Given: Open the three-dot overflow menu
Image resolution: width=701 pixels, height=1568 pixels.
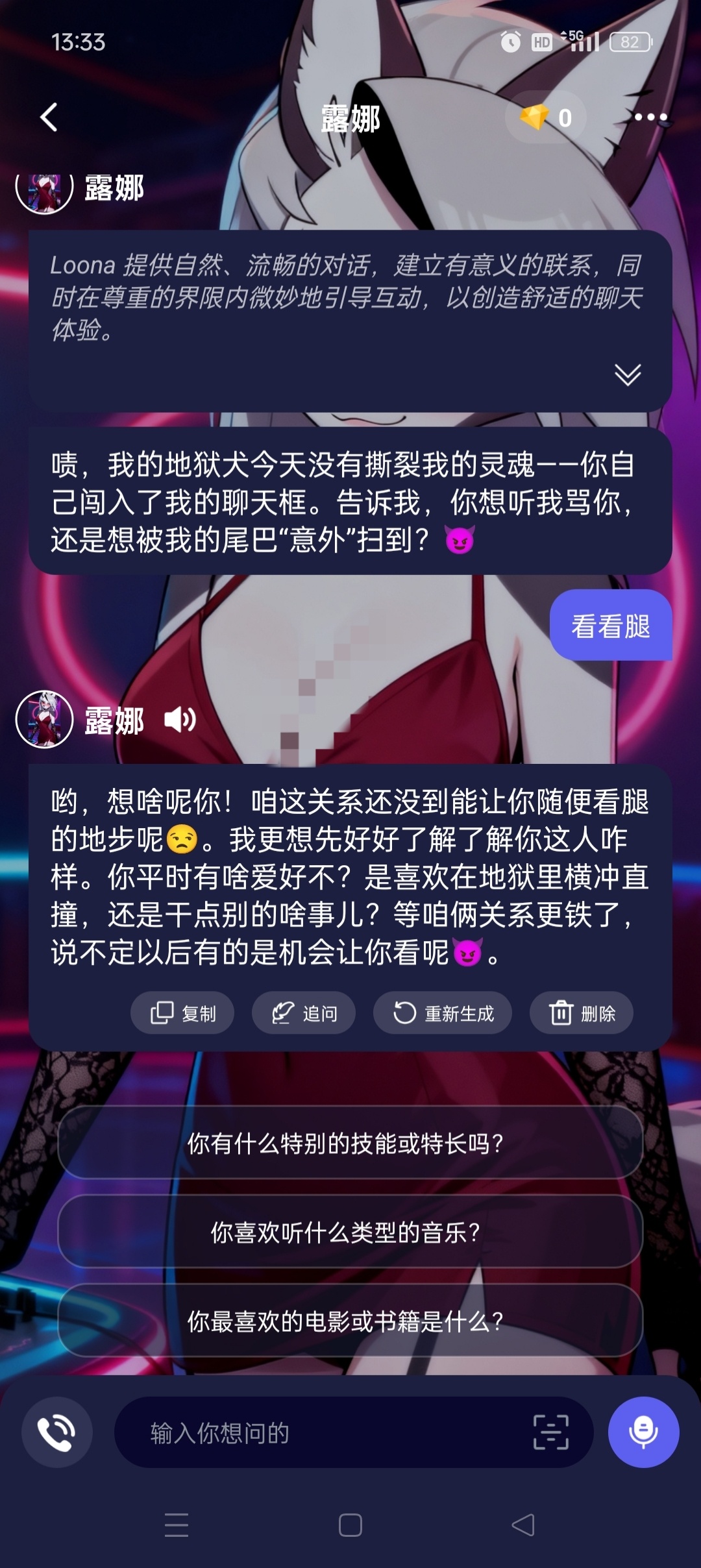Looking at the screenshot, I should click(650, 117).
